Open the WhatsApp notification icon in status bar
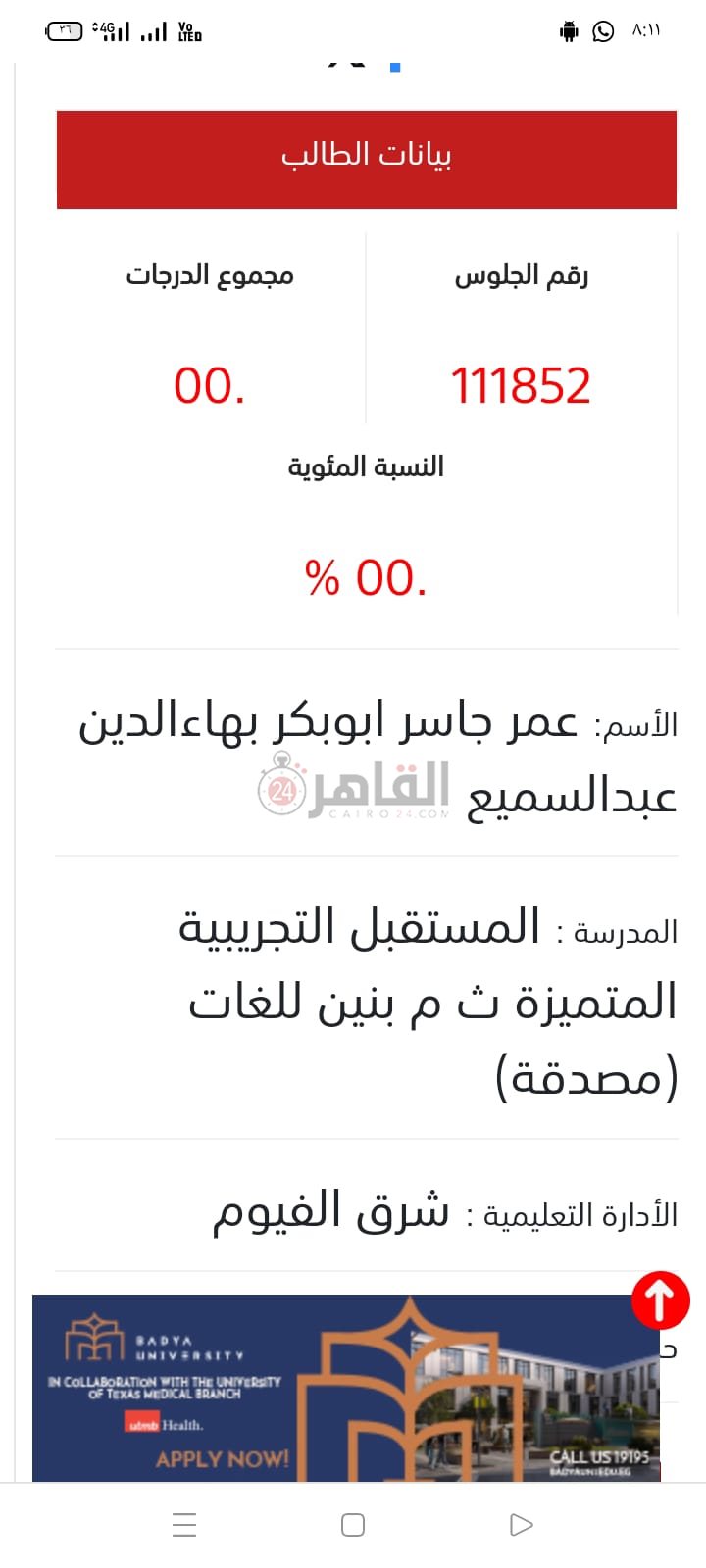The width and height of the screenshot is (706, 1568). [x=602, y=30]
